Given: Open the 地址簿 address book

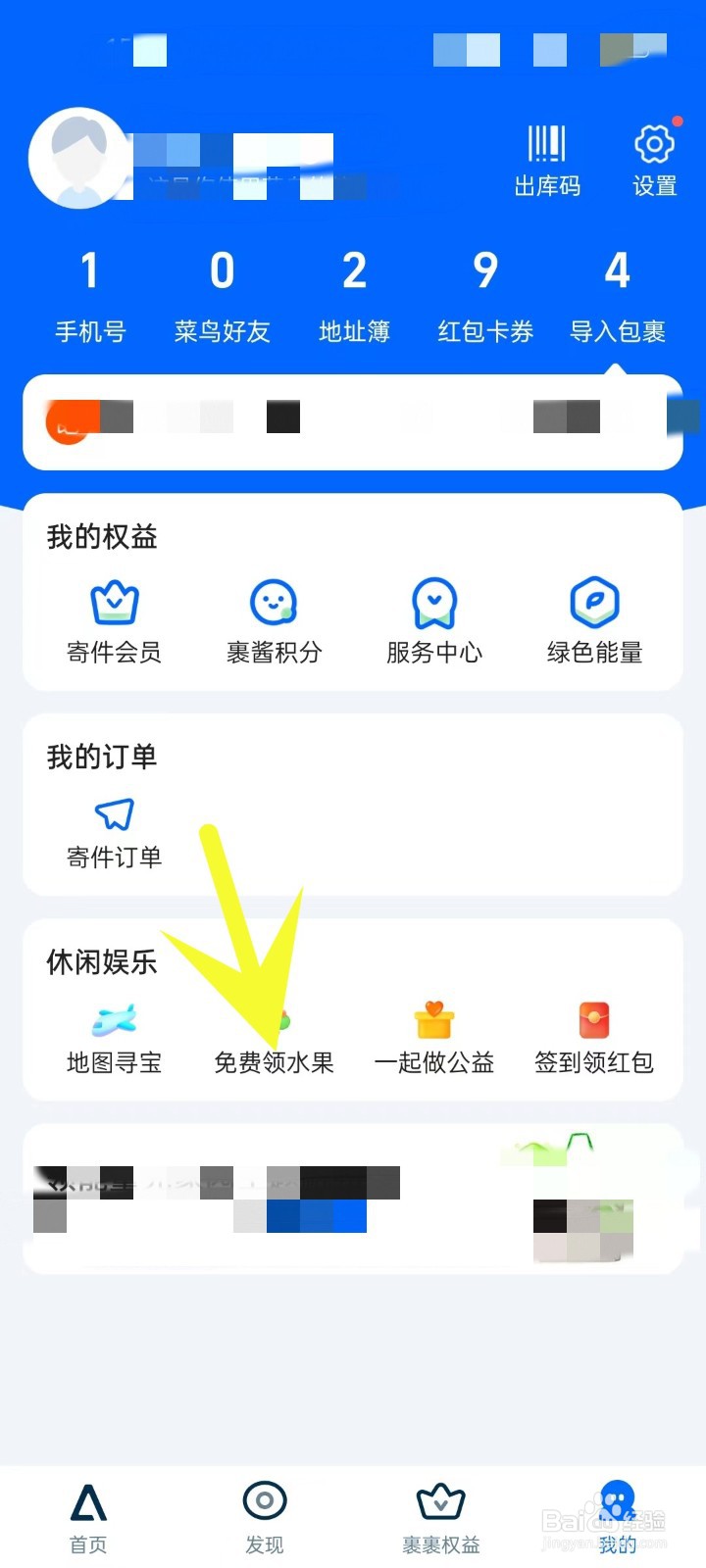Looking at the screenshot, I should pyautogui.click(x=353, y=294).
